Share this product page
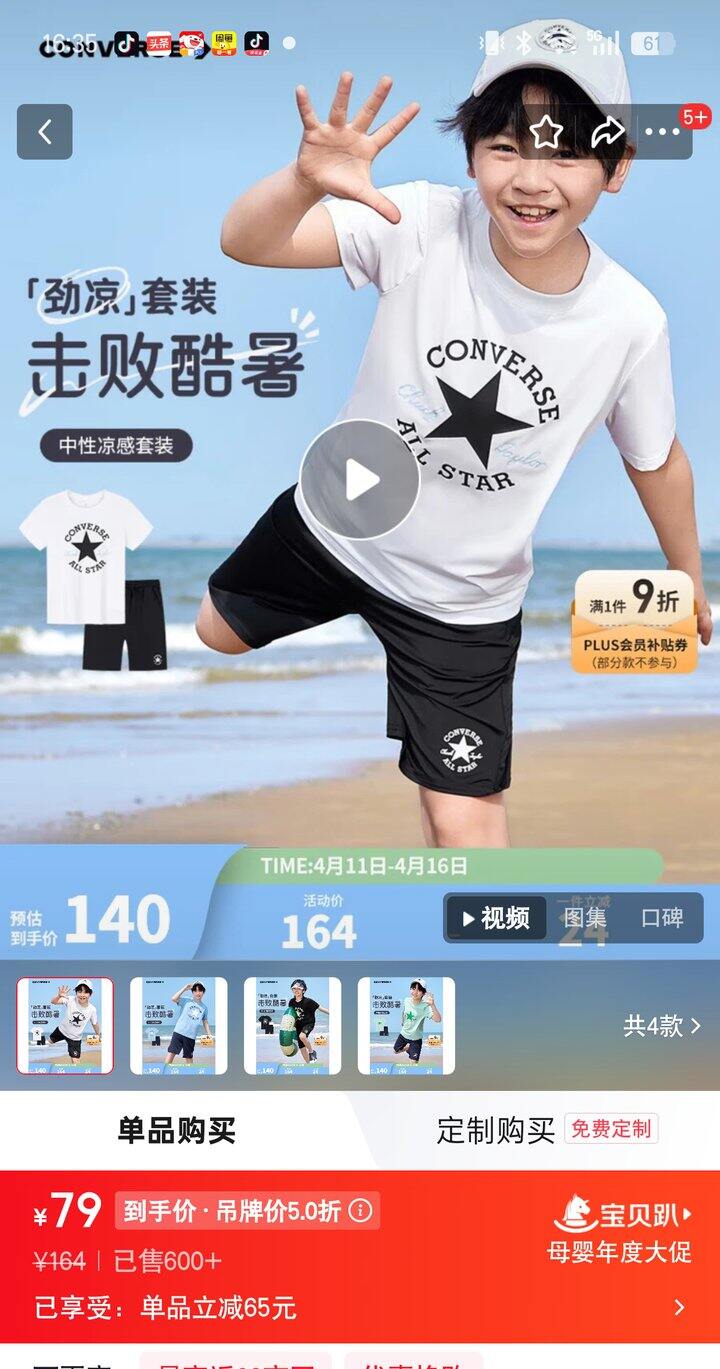The height and width of the screenshot is (1369, 720). [x=607, y=132]
